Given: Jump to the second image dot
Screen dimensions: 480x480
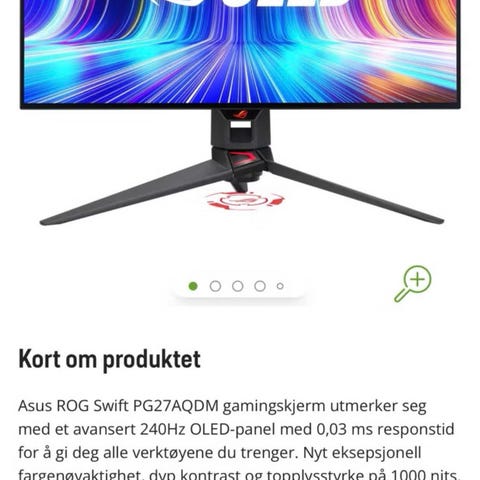Looking at the screenshot, I should pos(215,286).
